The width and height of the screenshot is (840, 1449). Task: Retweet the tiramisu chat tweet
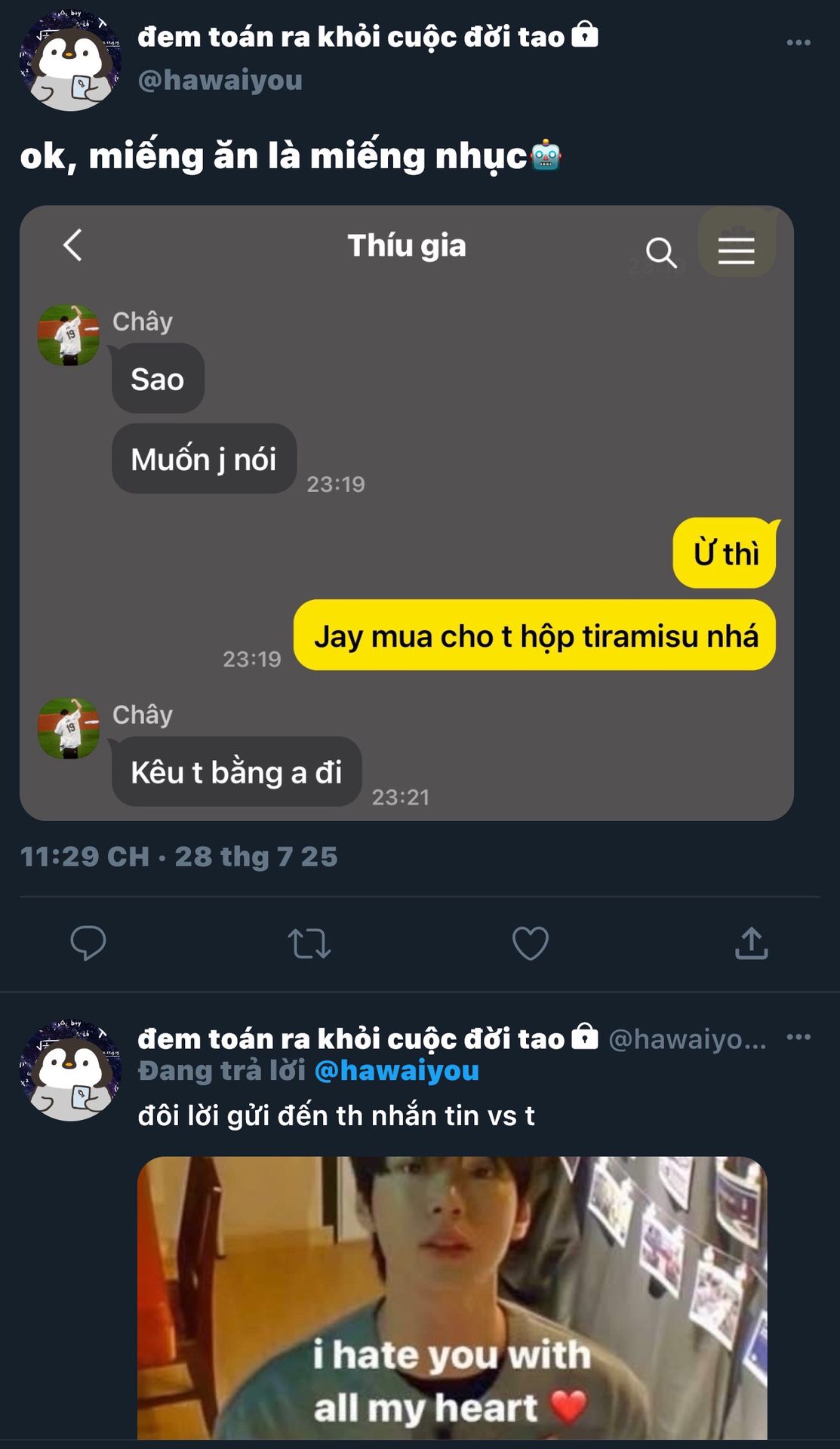click(309, 943)
